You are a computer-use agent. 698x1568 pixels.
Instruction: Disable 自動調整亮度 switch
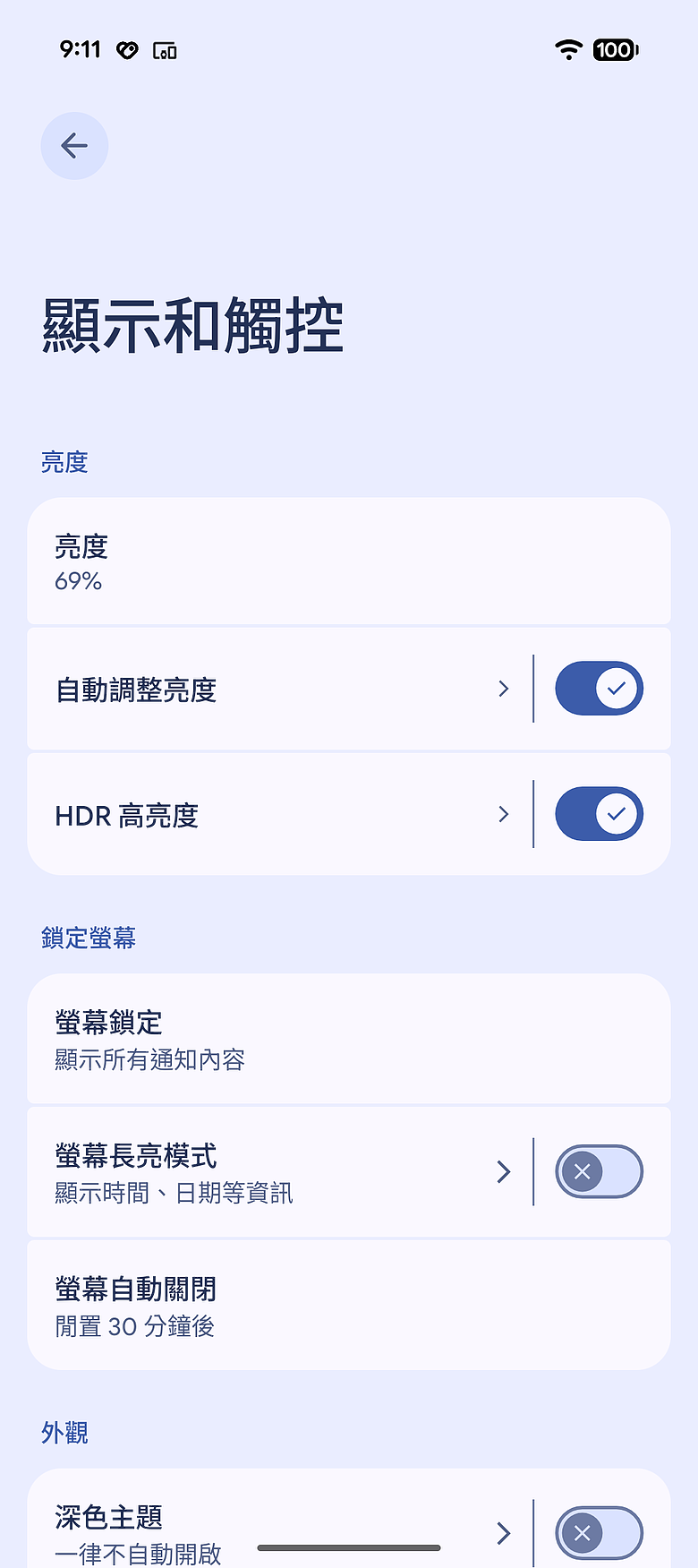point(599,688)
